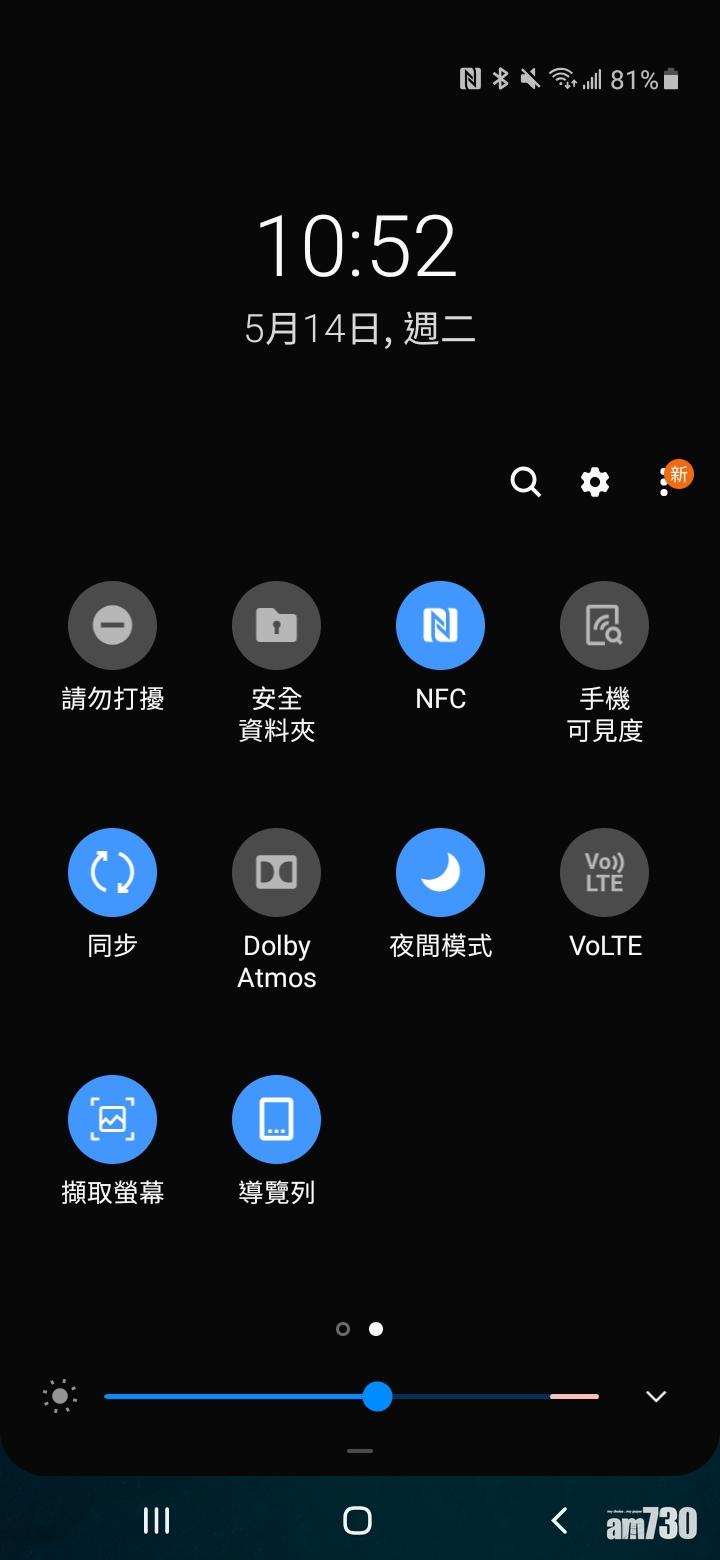
Task: Turn off the NFC tile
Action: point(440,626)
